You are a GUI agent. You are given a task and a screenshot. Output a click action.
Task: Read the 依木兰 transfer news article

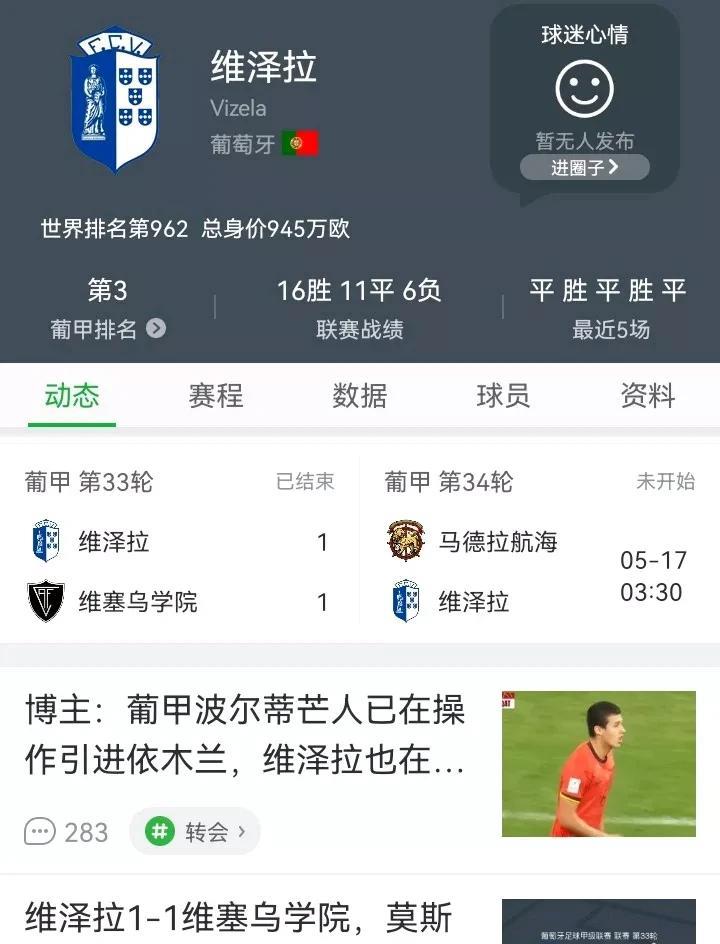pos(246,736)
